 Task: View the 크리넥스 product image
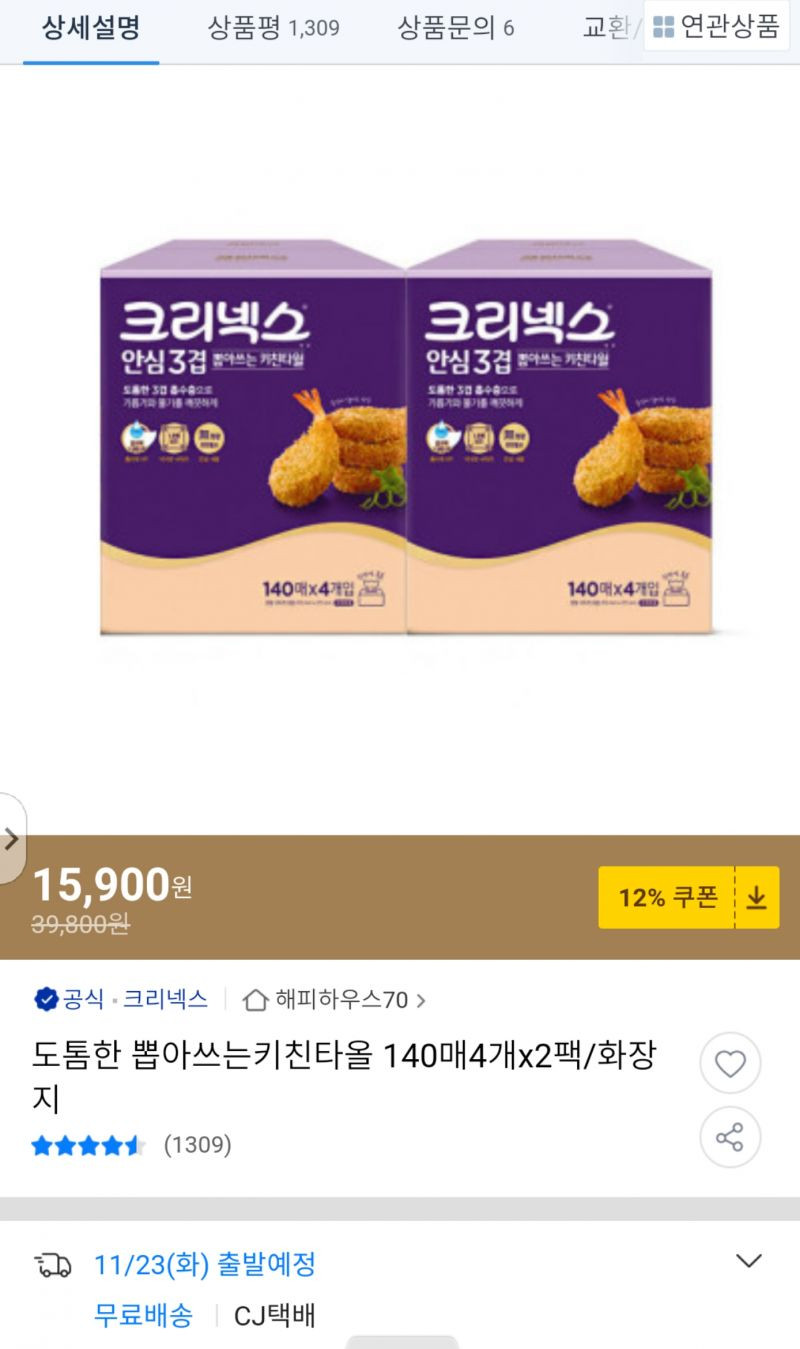coord(405,438)
